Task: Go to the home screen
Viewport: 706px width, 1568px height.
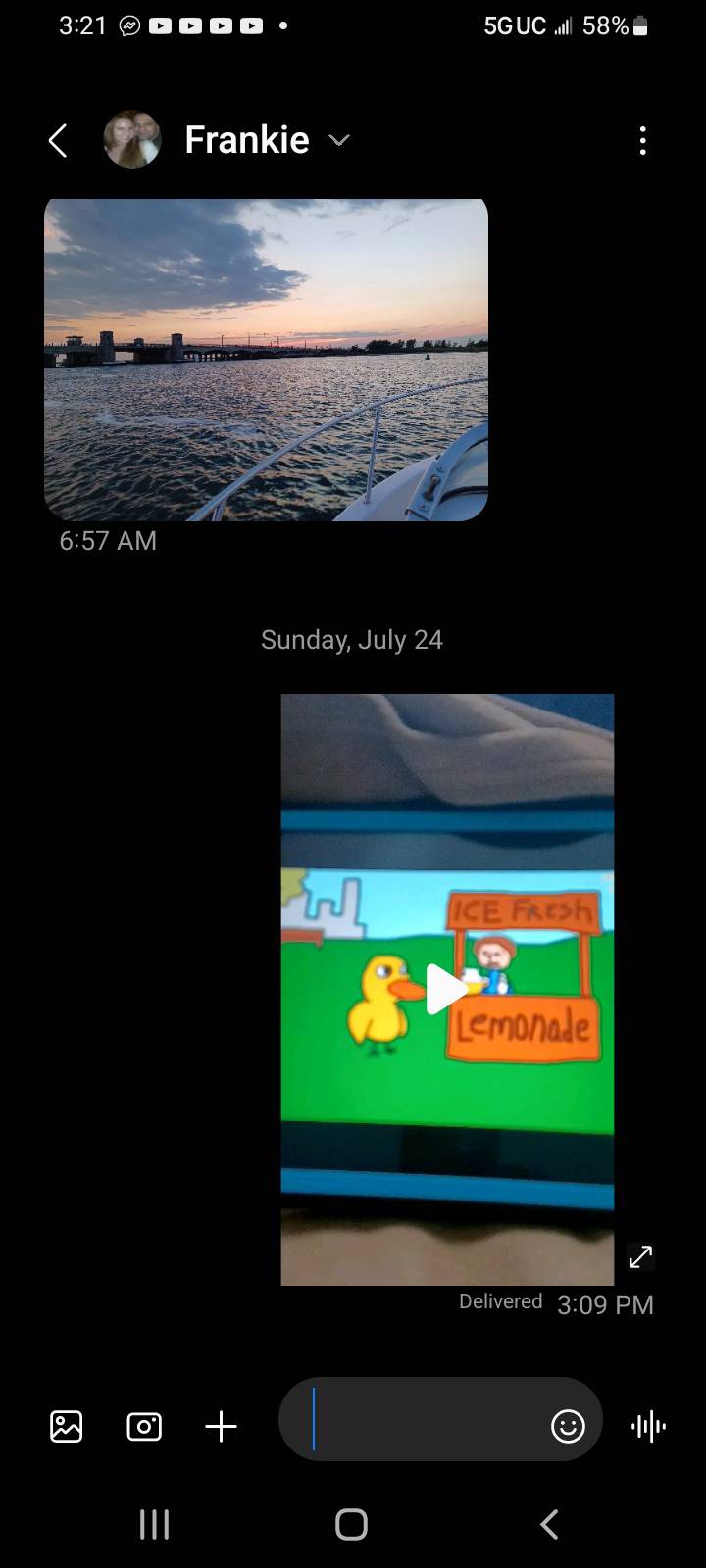Action: [x=351, y=1524]
